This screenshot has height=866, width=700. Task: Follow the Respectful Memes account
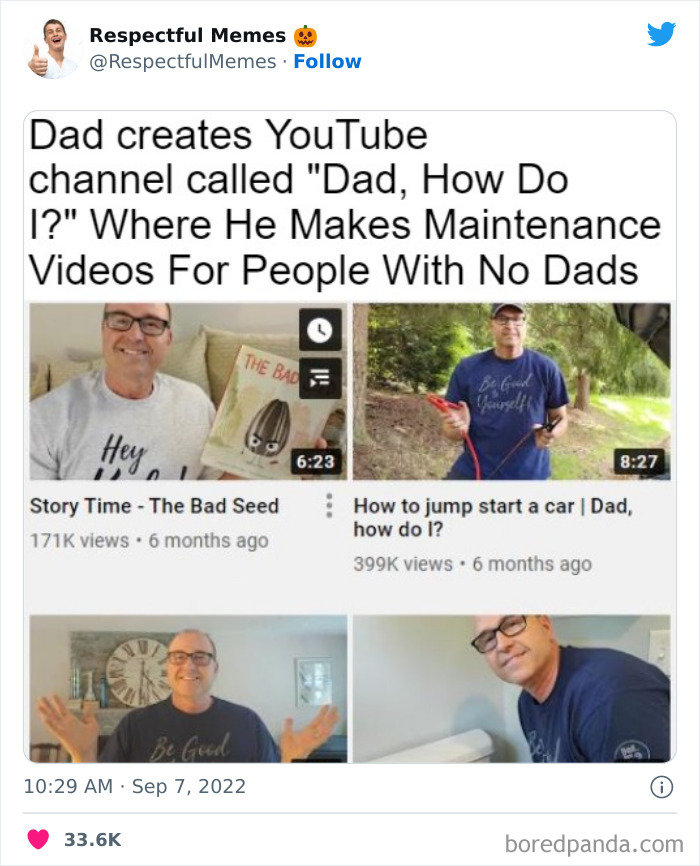click(x=327, y=61)
